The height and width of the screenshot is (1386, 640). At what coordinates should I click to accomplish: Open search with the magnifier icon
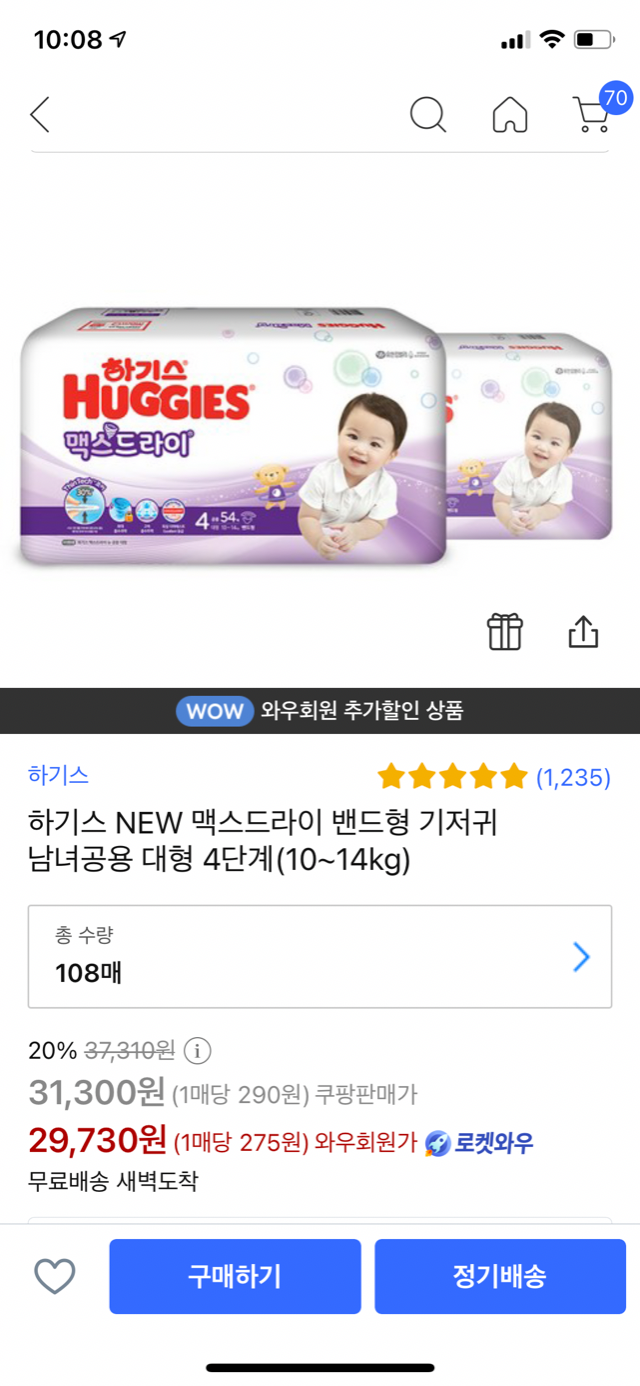coord(428,115)
